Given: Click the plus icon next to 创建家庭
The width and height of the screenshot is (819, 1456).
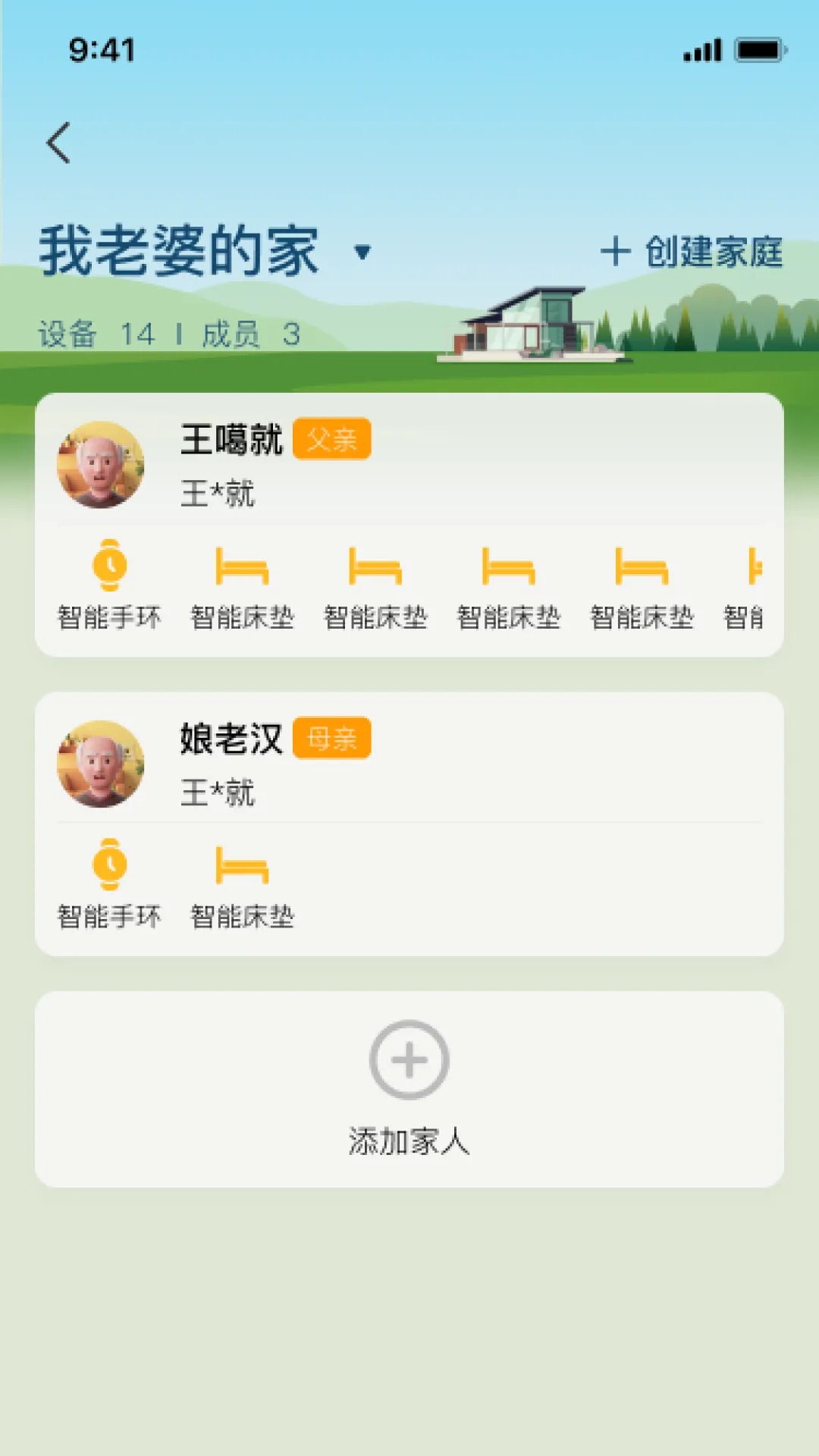Looking at the screenshot, I should click(x=616, y=253).
